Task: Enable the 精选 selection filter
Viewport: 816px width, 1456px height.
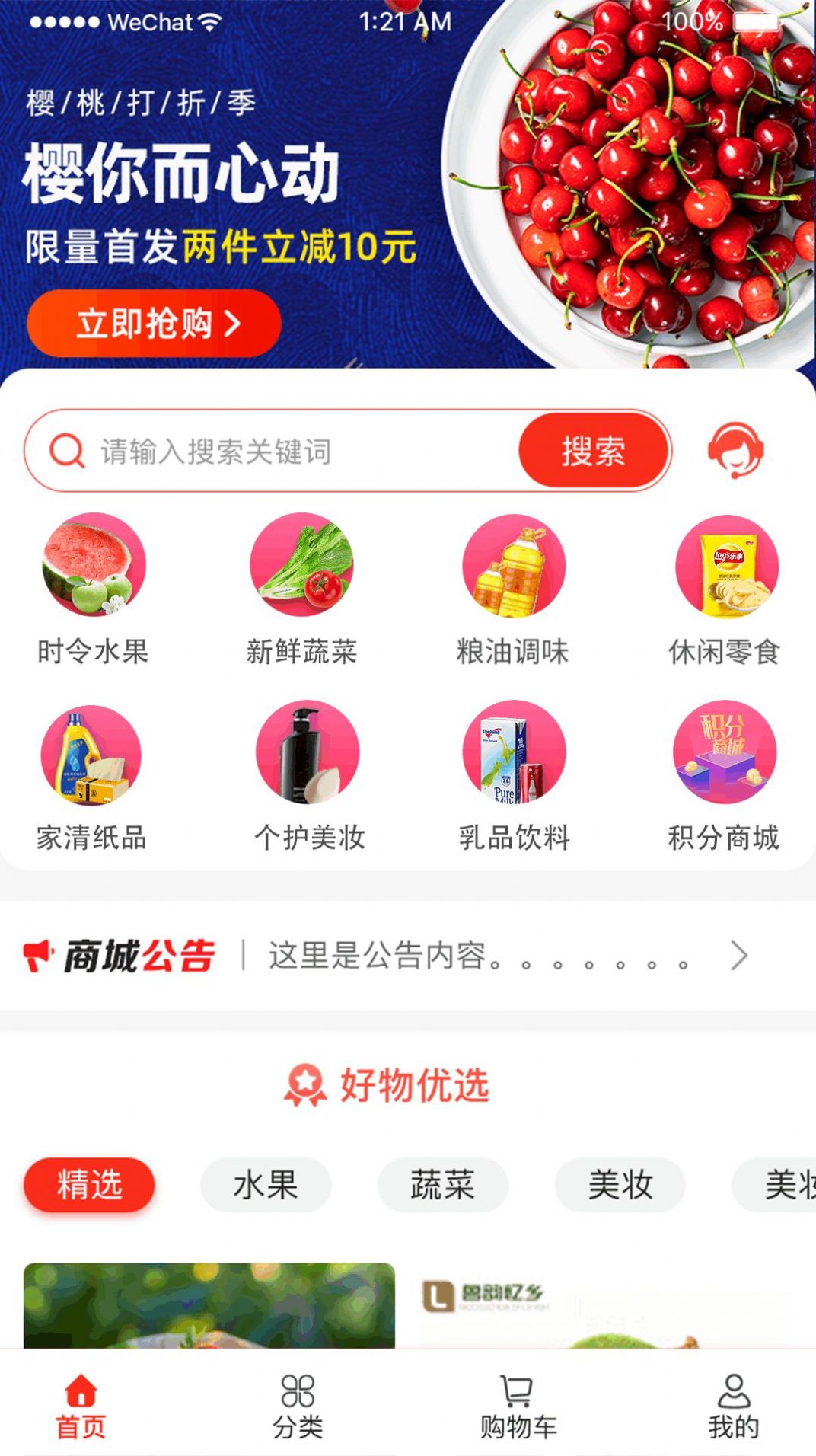Action: [88, 1185]
